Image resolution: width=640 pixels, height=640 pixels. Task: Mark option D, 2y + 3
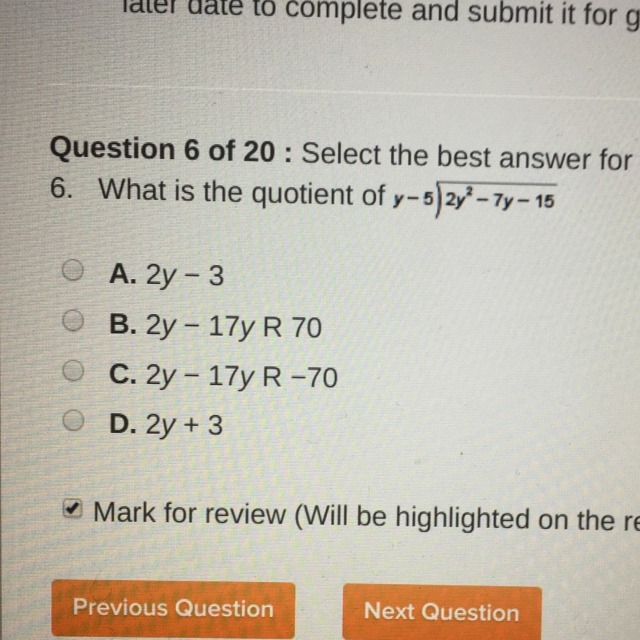coord(71,424)
